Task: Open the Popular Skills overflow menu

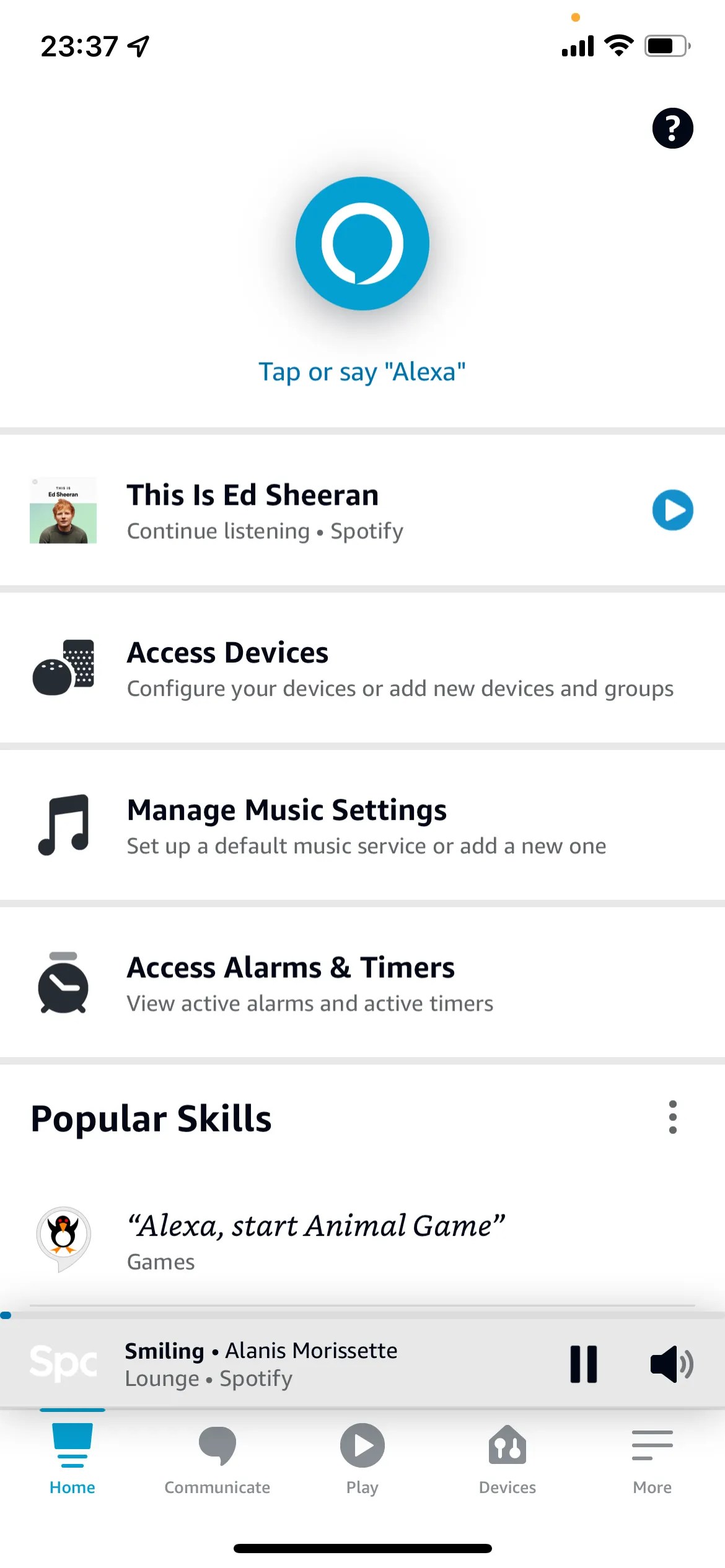Action: click(x=672, y=1118)
